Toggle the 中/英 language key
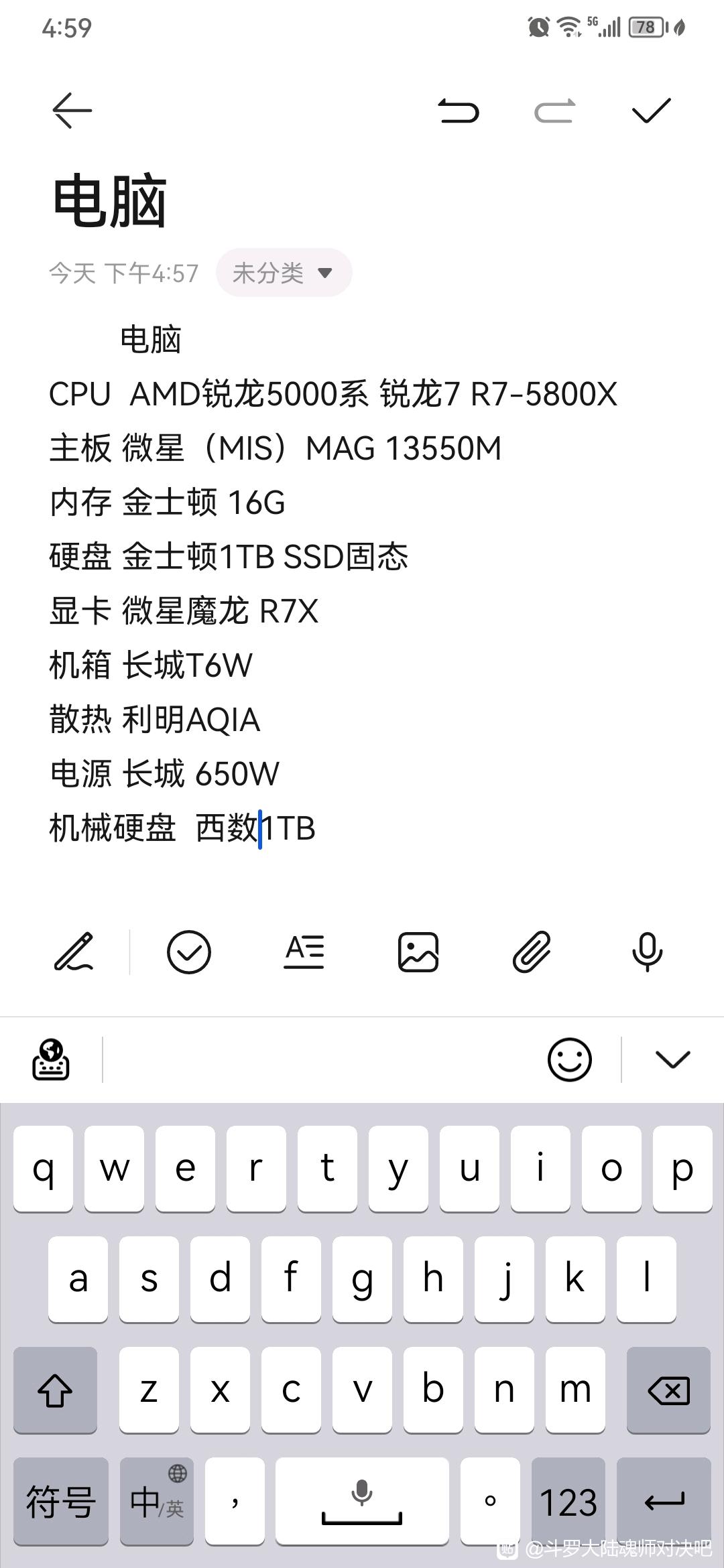This screenshot has height=1568, width=724. tap(157, 1501)
